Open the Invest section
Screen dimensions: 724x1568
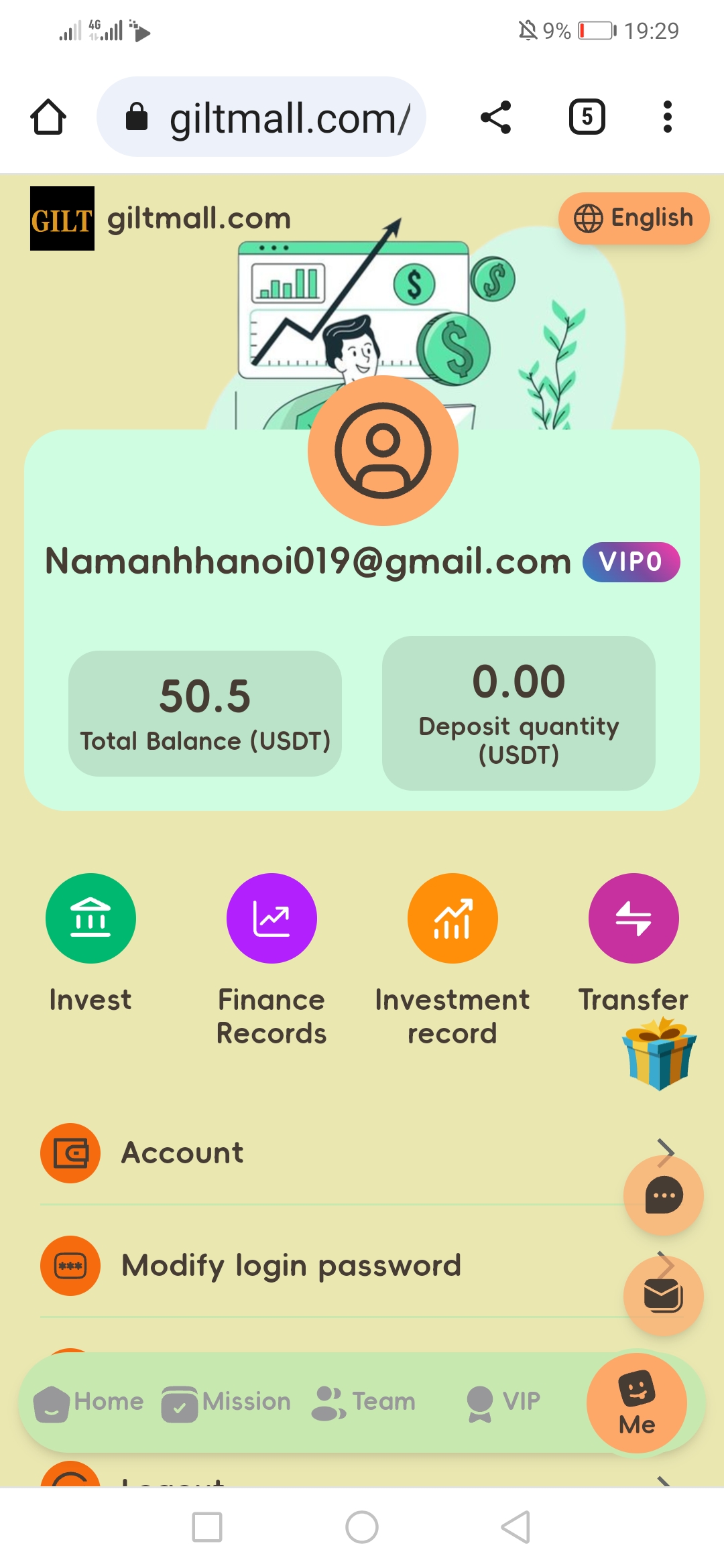click(90, 919)
